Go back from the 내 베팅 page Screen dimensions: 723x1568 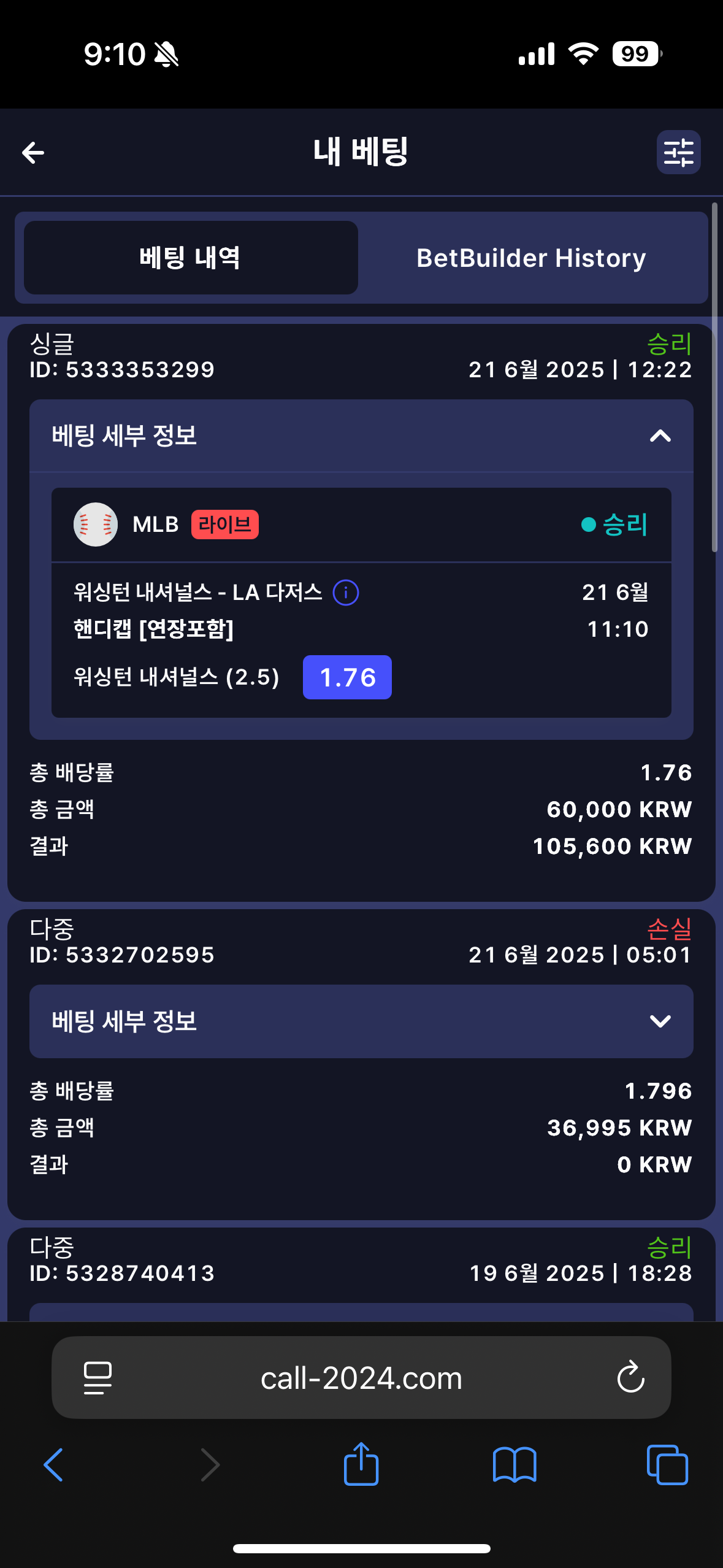point(33,152)
